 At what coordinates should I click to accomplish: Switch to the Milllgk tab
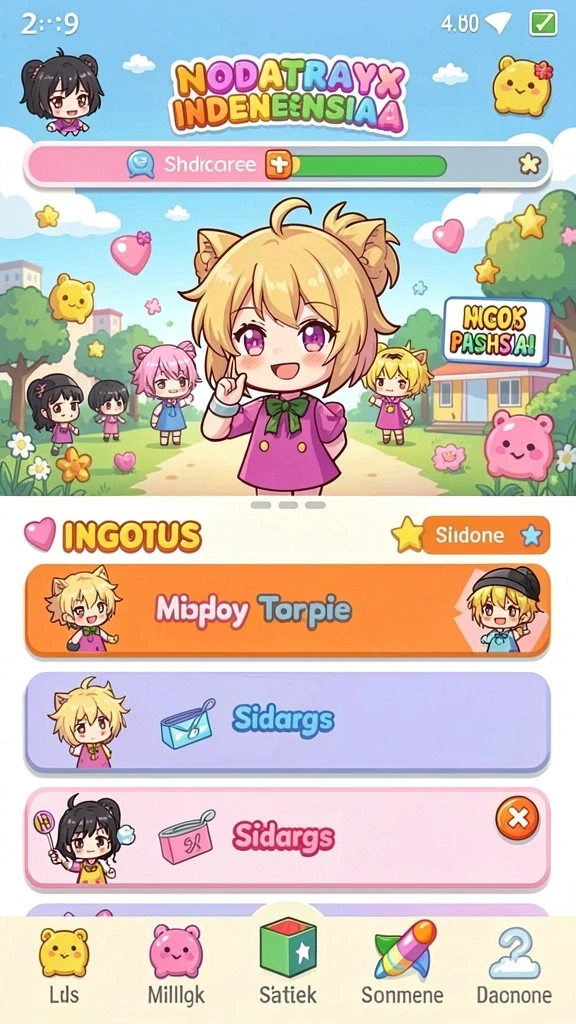point(176,967)
